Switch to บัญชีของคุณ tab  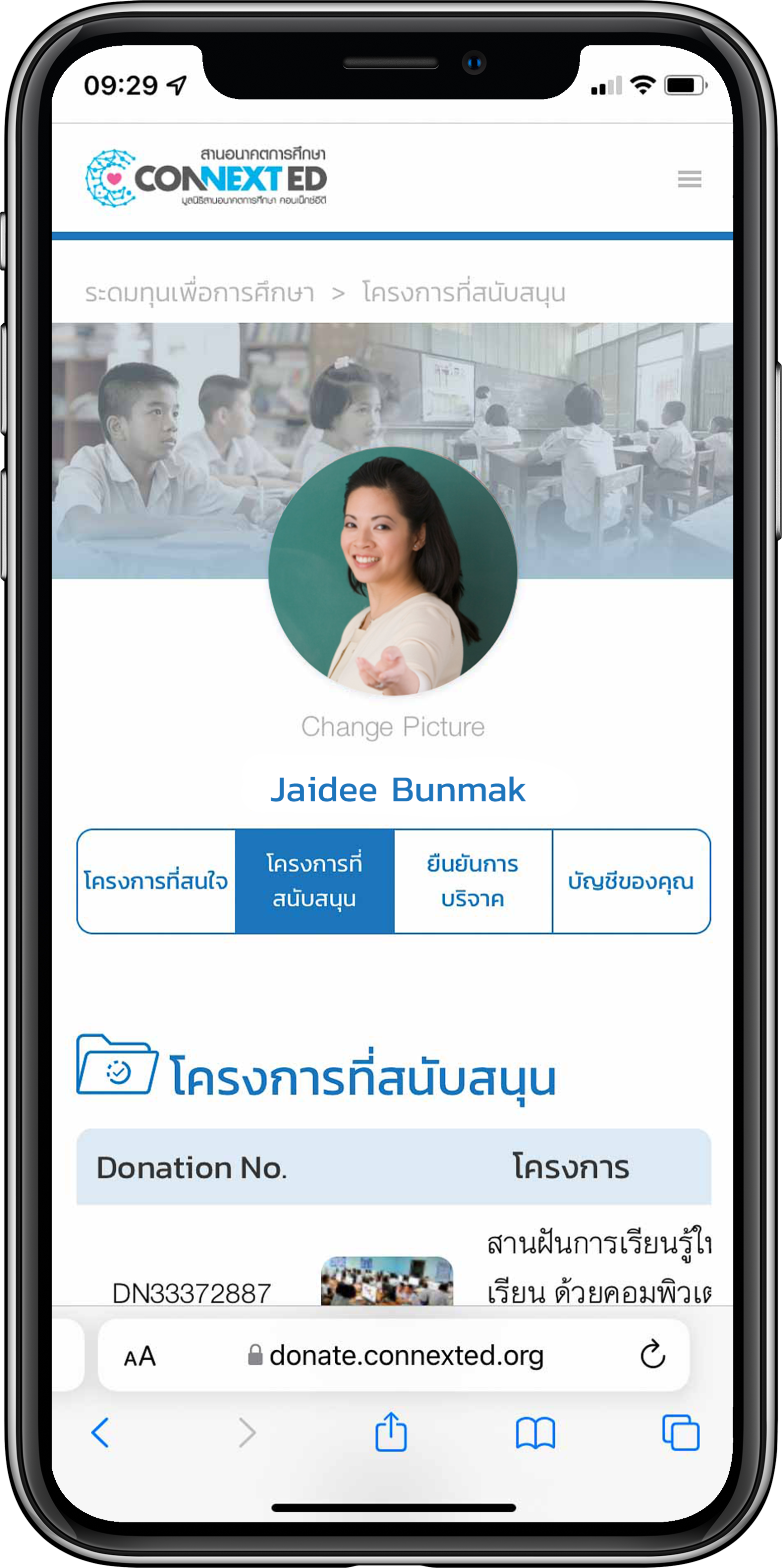631,881
